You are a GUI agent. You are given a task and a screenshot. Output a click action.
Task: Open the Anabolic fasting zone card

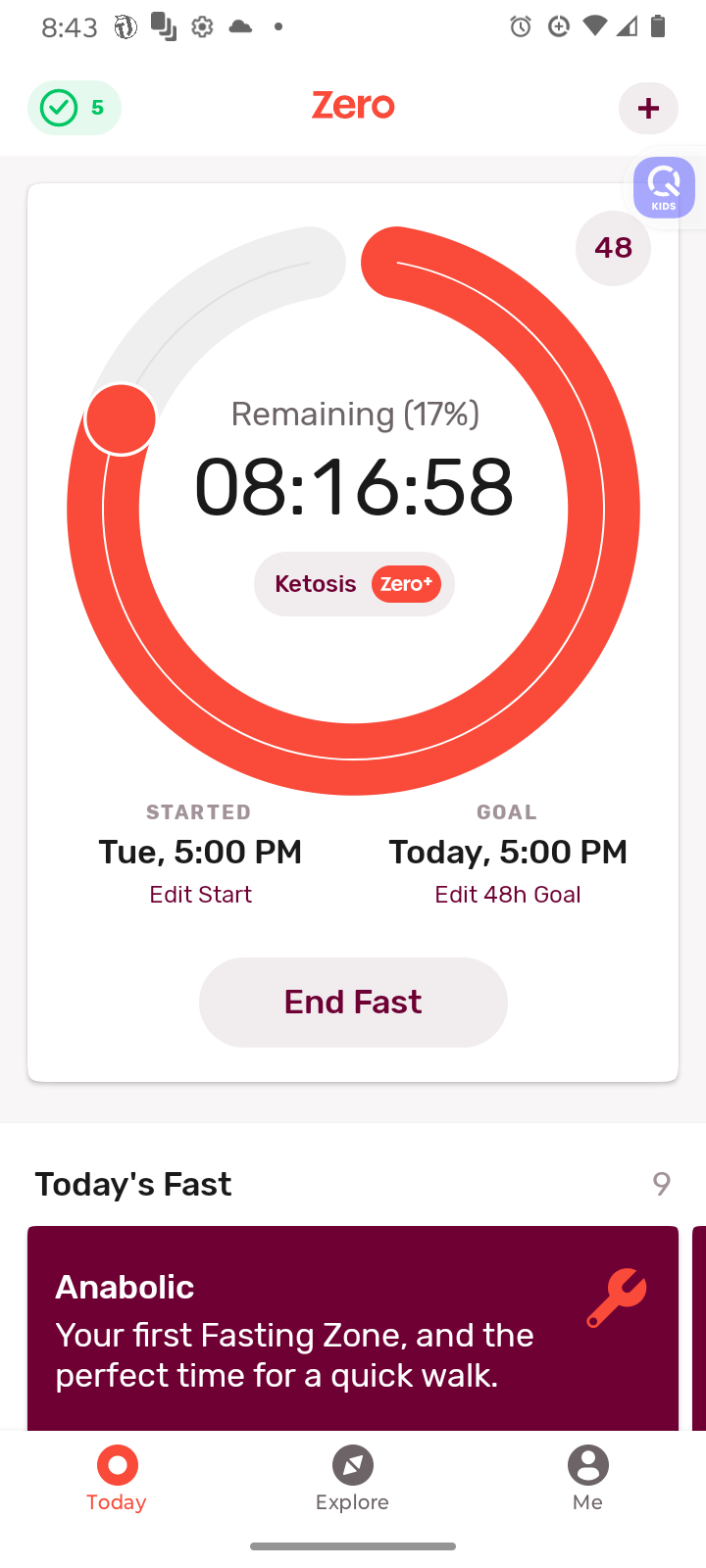point(353,1328)
